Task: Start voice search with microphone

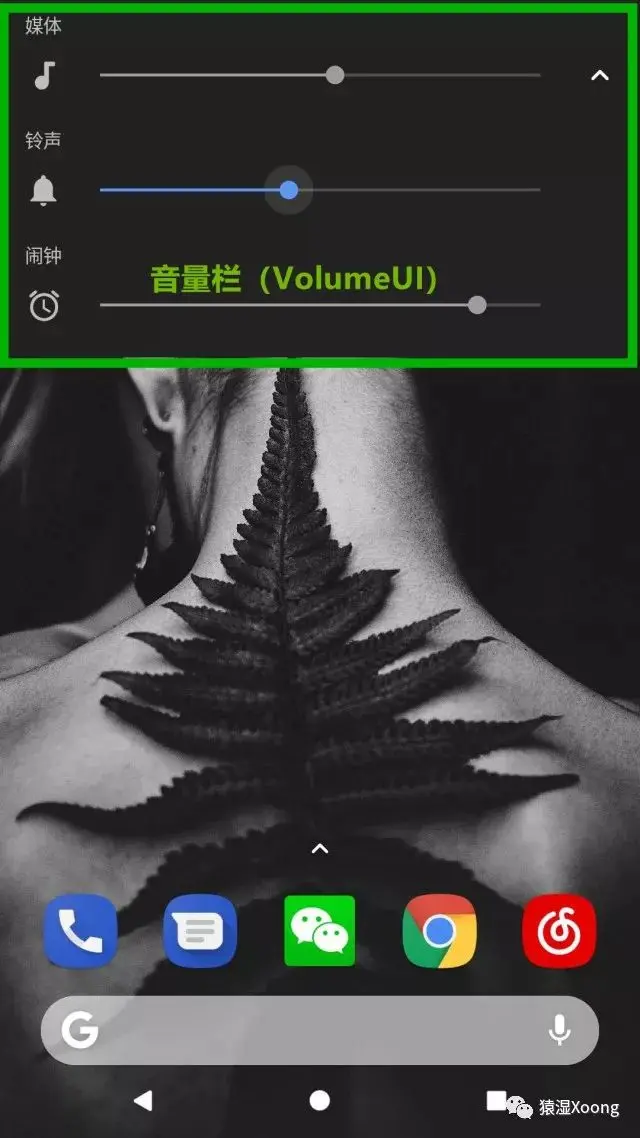Action: pyautogui.click(x=559, y=1030)
